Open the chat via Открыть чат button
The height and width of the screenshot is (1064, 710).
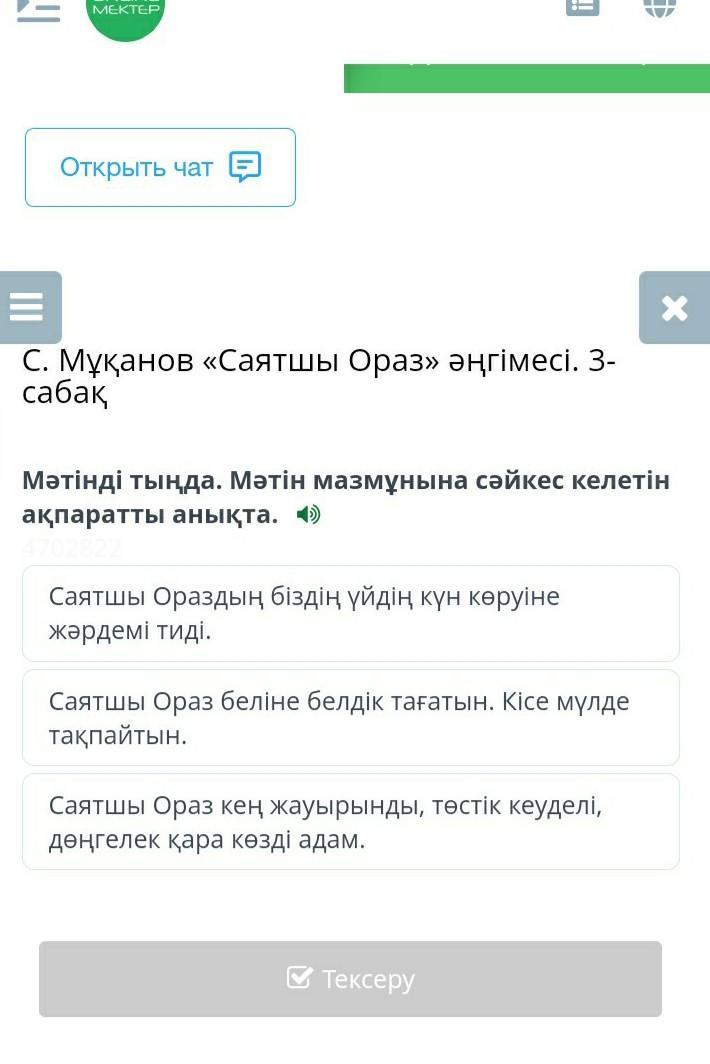click(x=160, y=167)
